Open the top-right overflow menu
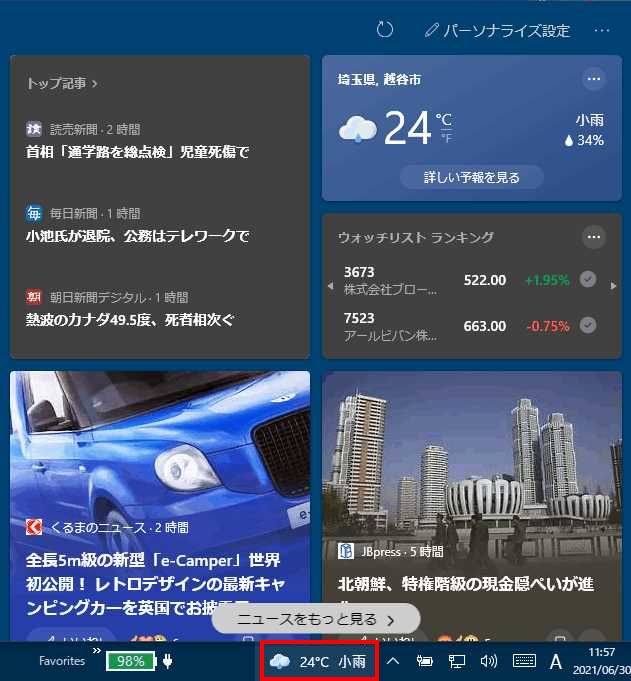This screenshot has width=631, height=681. (x=602, y=30)
